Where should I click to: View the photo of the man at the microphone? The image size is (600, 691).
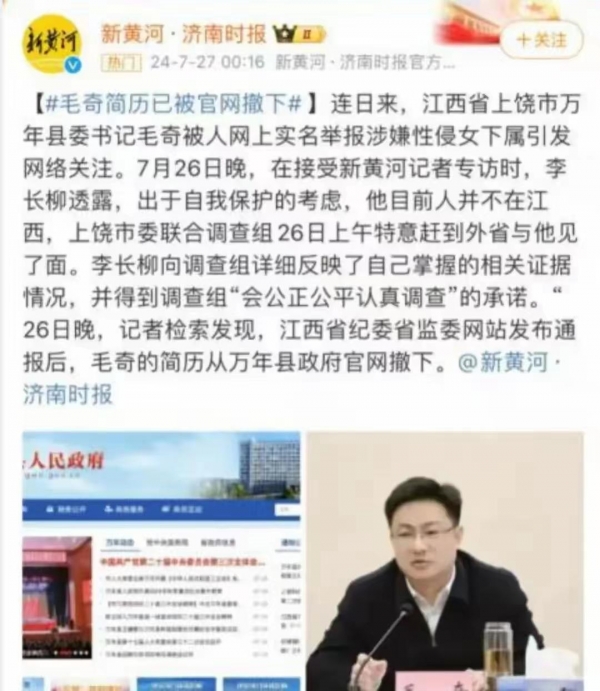444,560
